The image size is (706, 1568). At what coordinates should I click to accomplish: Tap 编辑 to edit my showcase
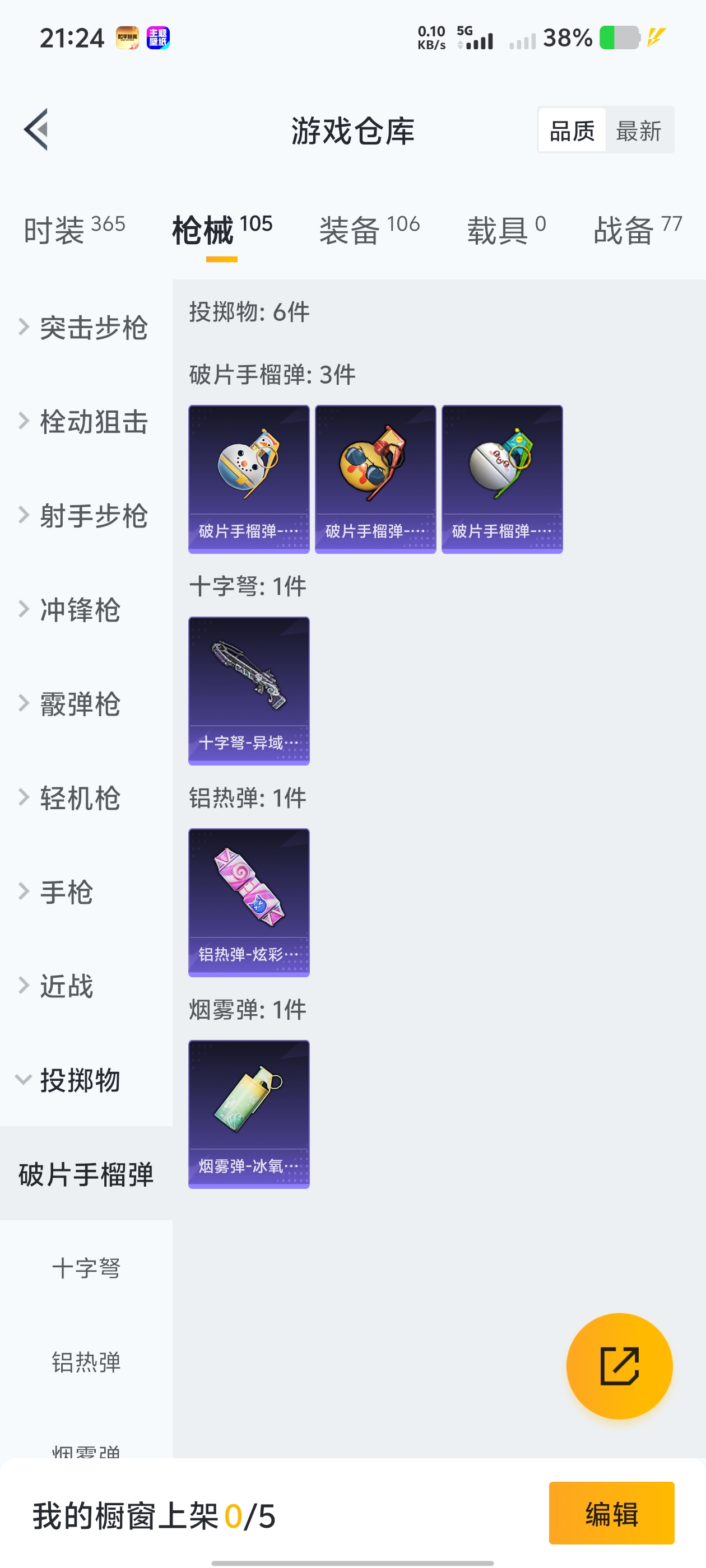[611, 1513]
